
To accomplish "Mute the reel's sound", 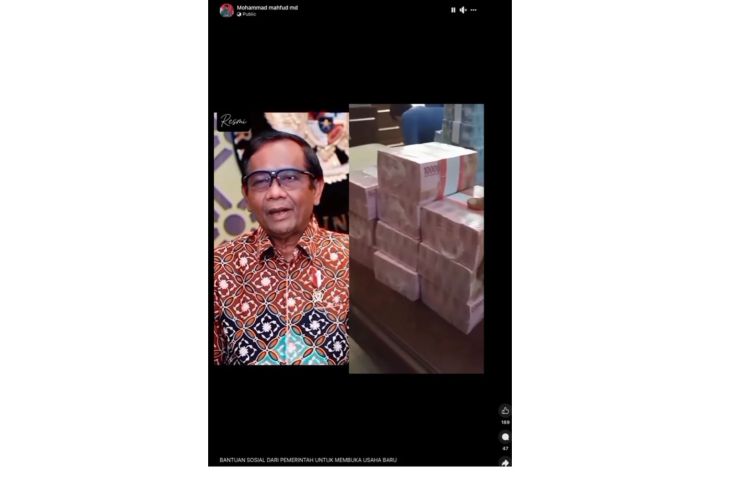I will [463, 10].
